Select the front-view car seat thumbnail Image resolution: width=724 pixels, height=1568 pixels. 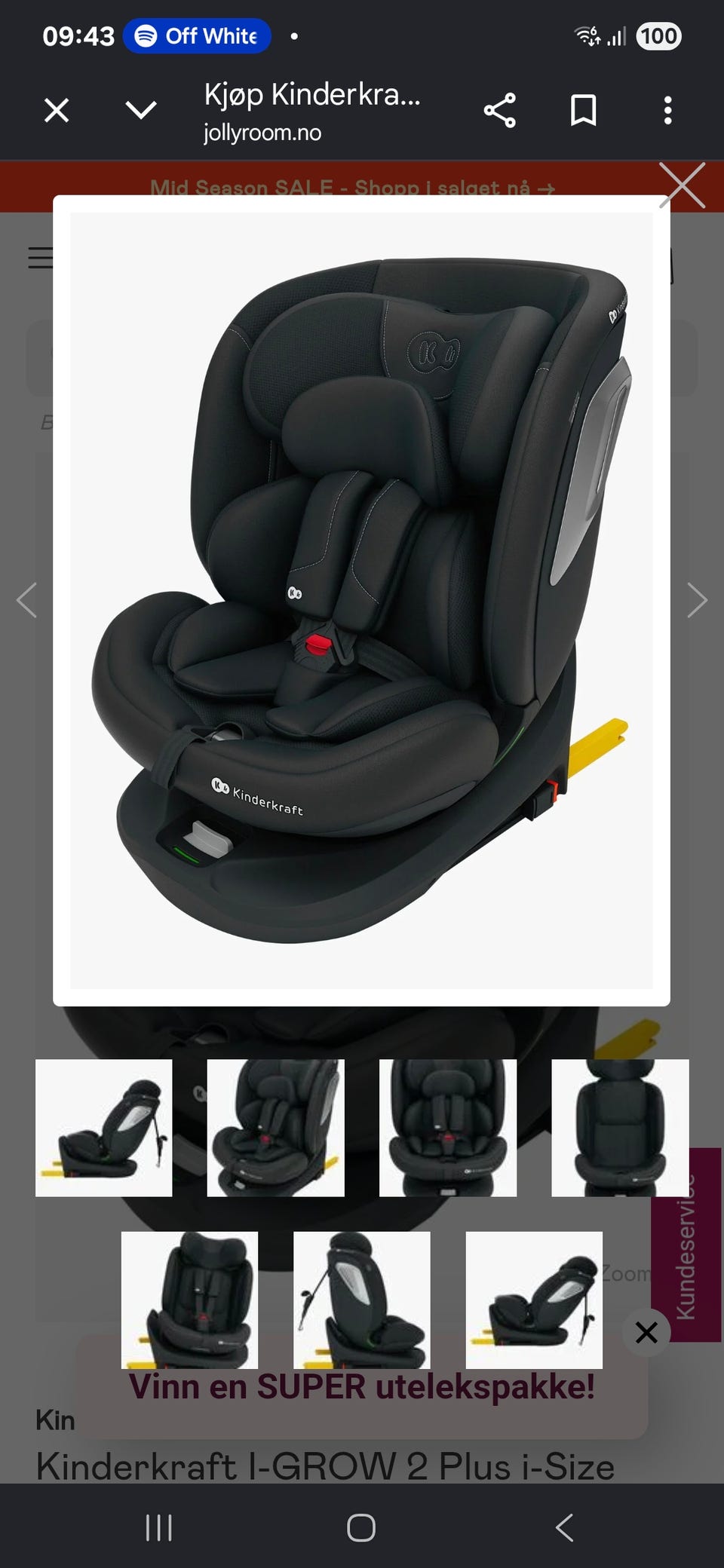pyautogui.click(x=448, y=1128)
